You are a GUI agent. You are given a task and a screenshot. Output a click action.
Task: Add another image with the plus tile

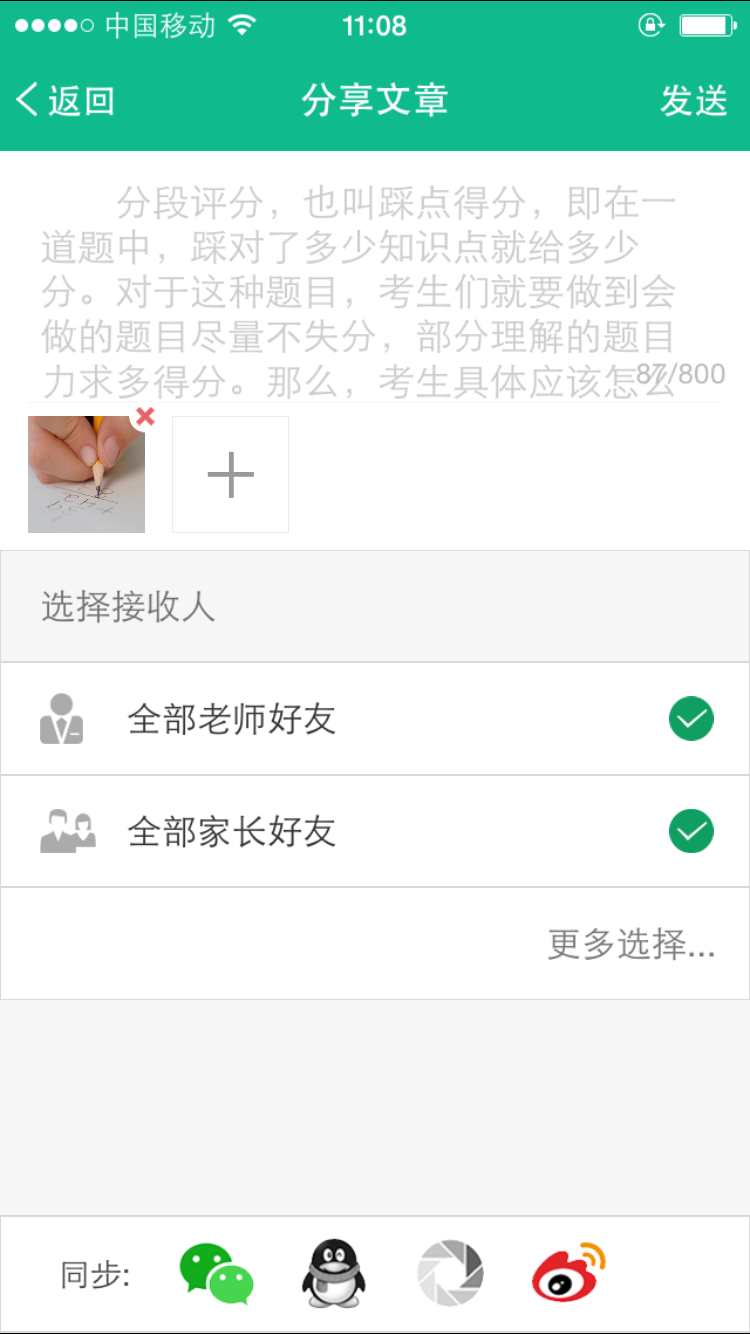(230, 475)
